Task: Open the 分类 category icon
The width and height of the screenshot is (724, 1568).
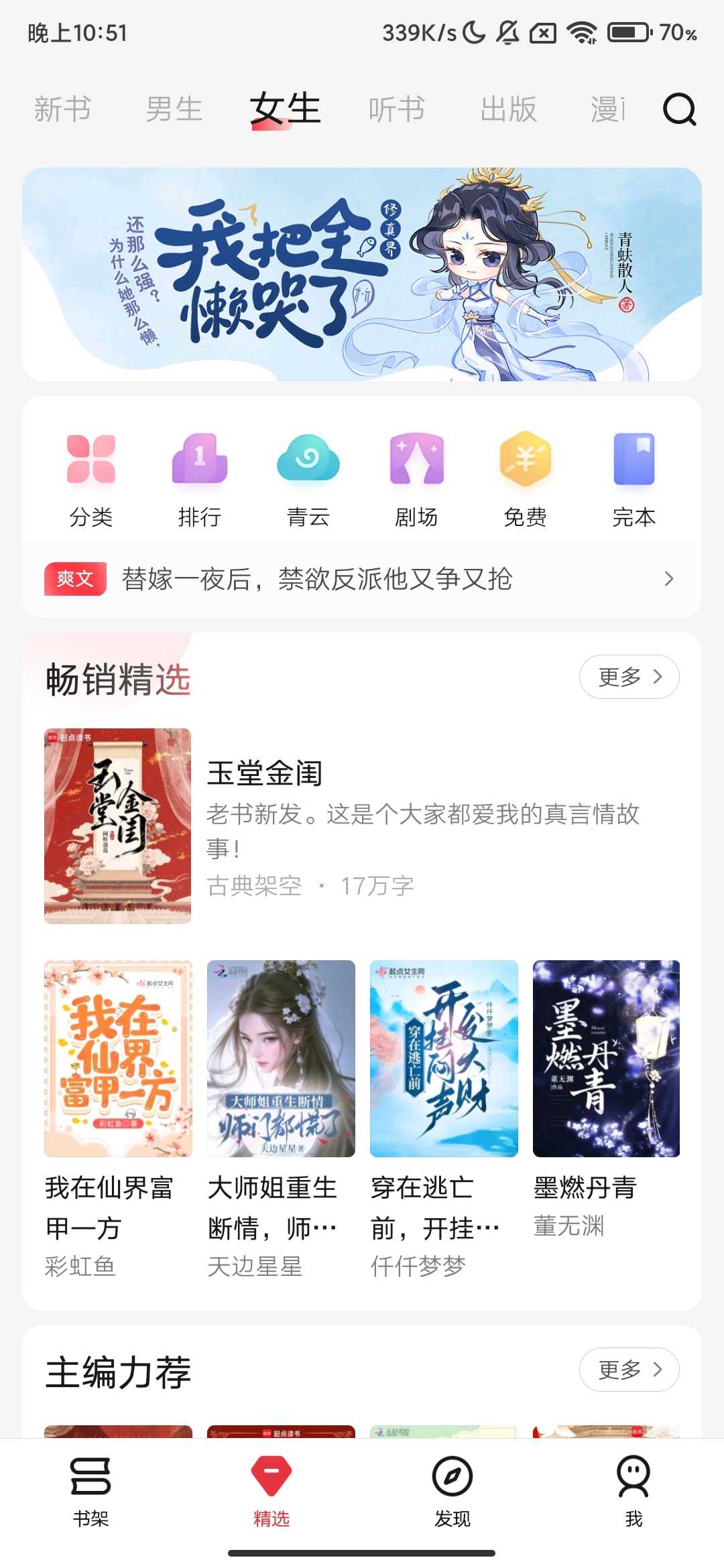Action: click(x=92, y=460)
